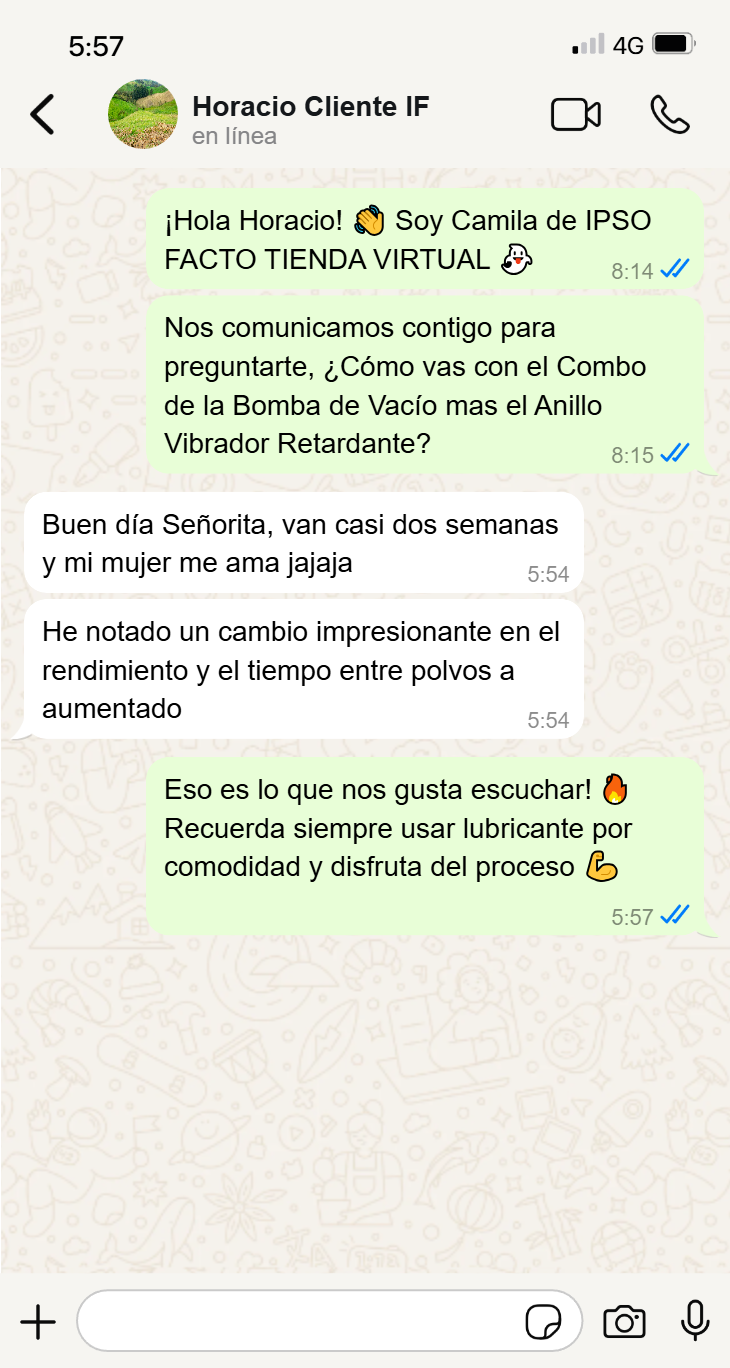Start a video call with Horacio
The height and width of the screenshot is (1368, 730).
tap(575, 114)
